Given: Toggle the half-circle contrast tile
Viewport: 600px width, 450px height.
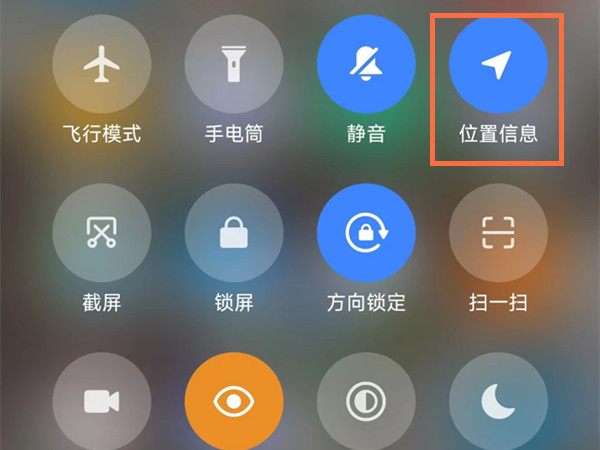Looking at the screenshot, I should [x=366, y=401].
